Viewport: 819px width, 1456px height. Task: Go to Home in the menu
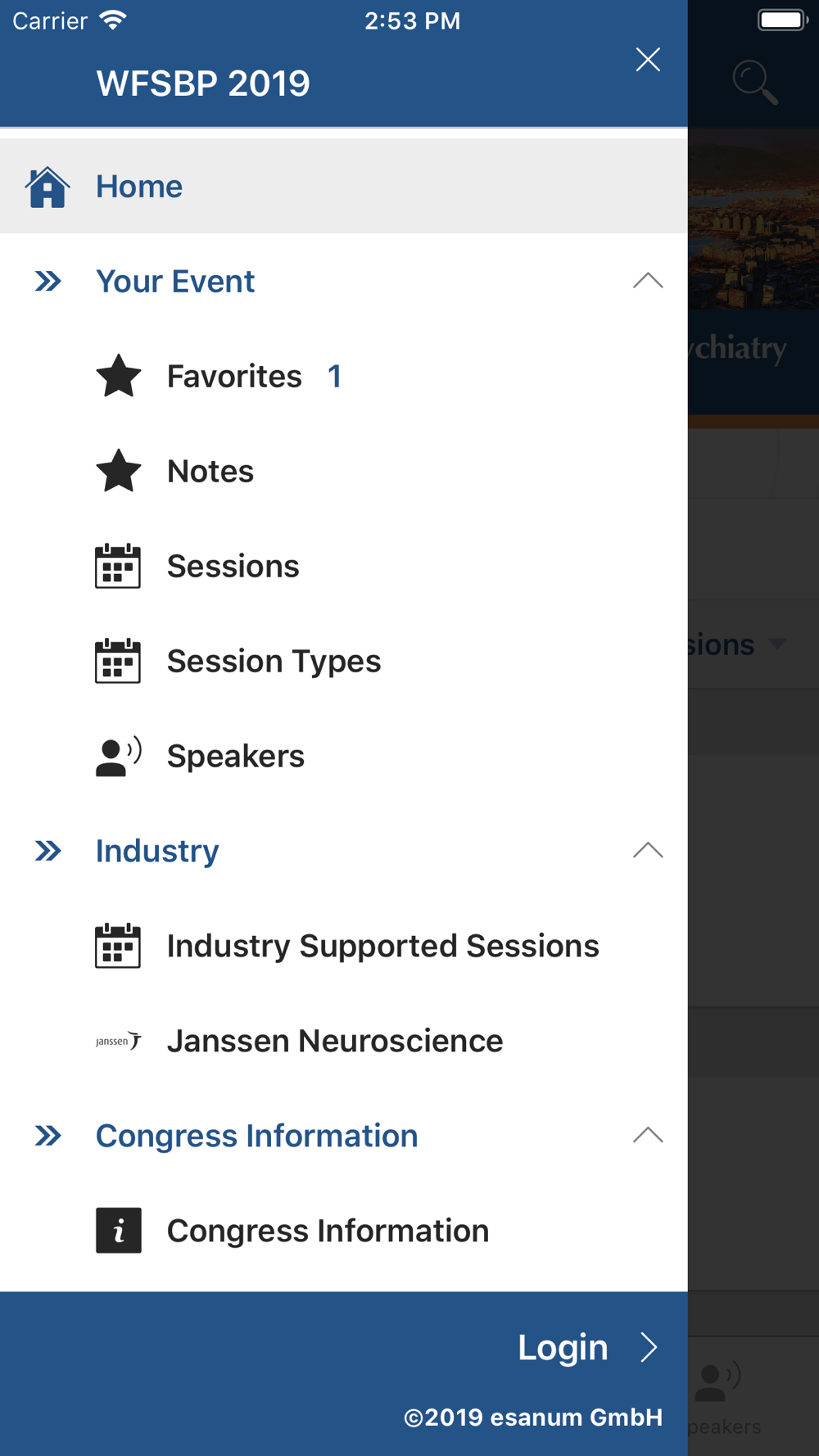(x=344, y=186)
